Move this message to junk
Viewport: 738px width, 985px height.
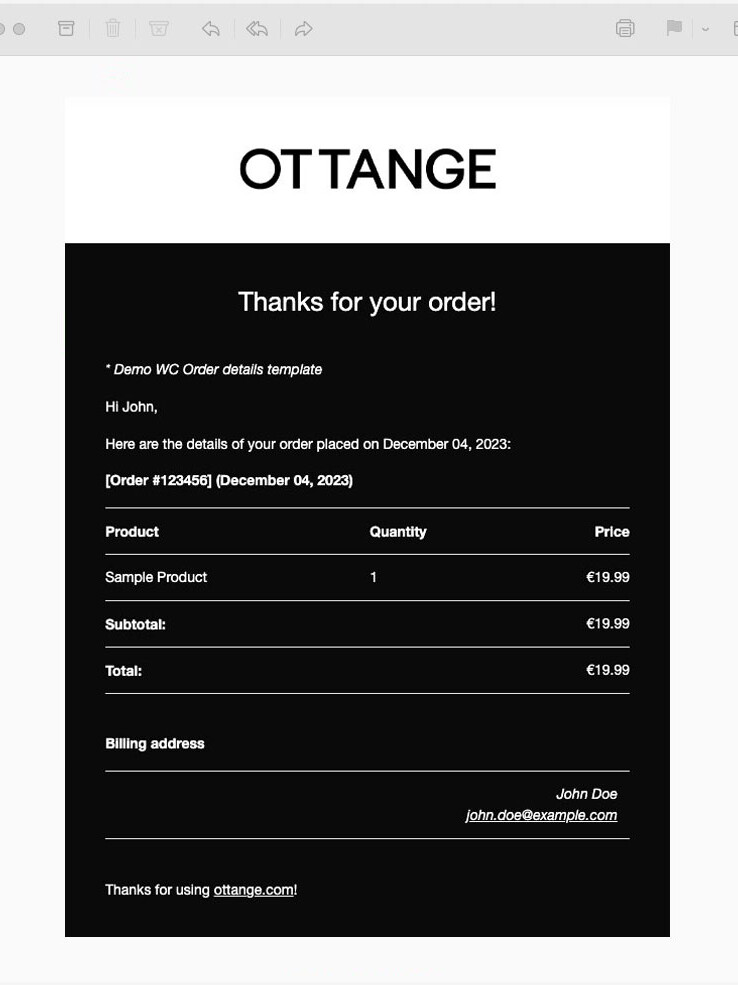coord(158,28)
